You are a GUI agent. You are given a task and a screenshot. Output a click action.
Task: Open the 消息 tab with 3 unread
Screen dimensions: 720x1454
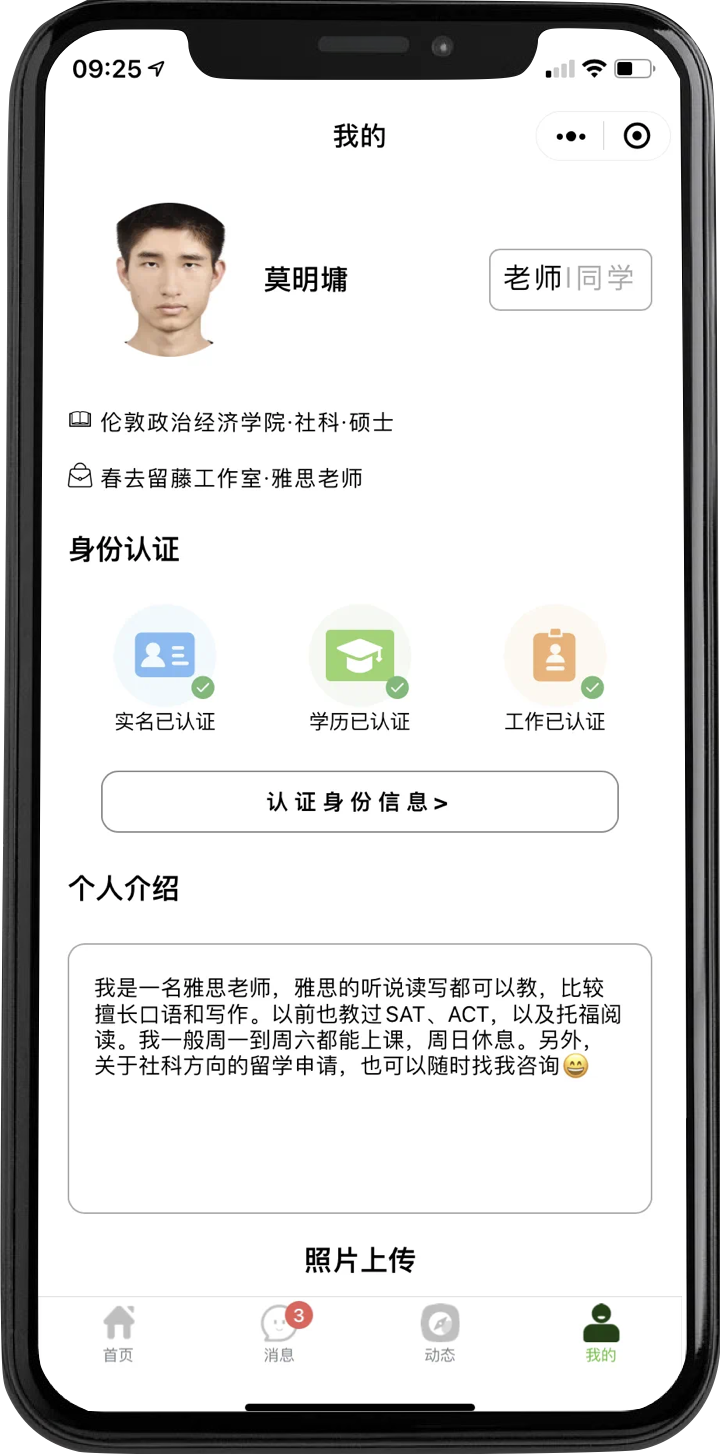tap(279, 1334)
